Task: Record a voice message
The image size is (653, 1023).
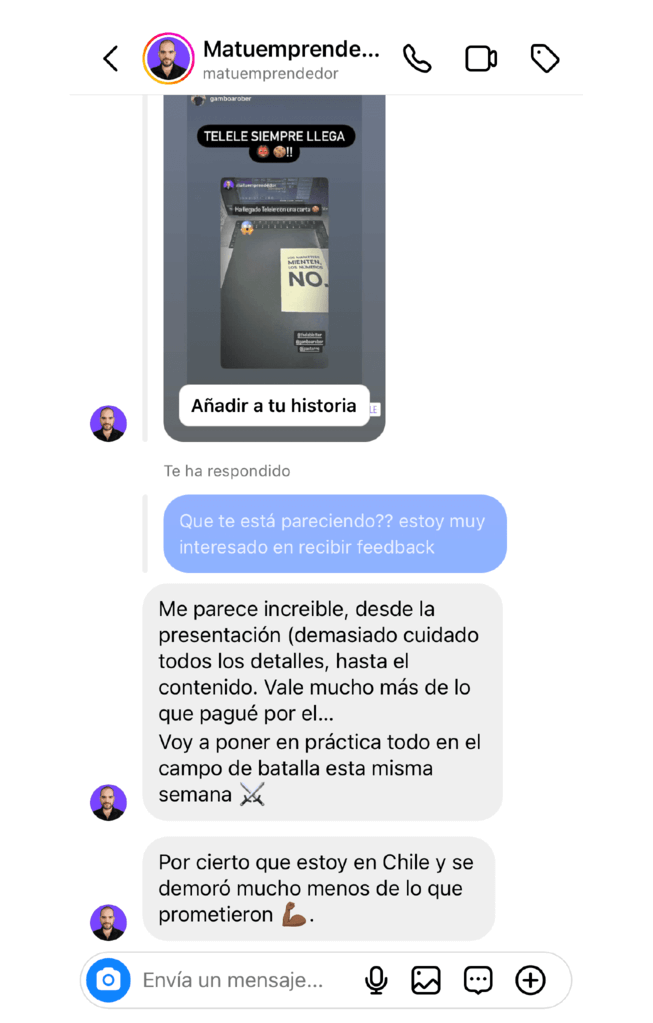Action: point(376,980)
